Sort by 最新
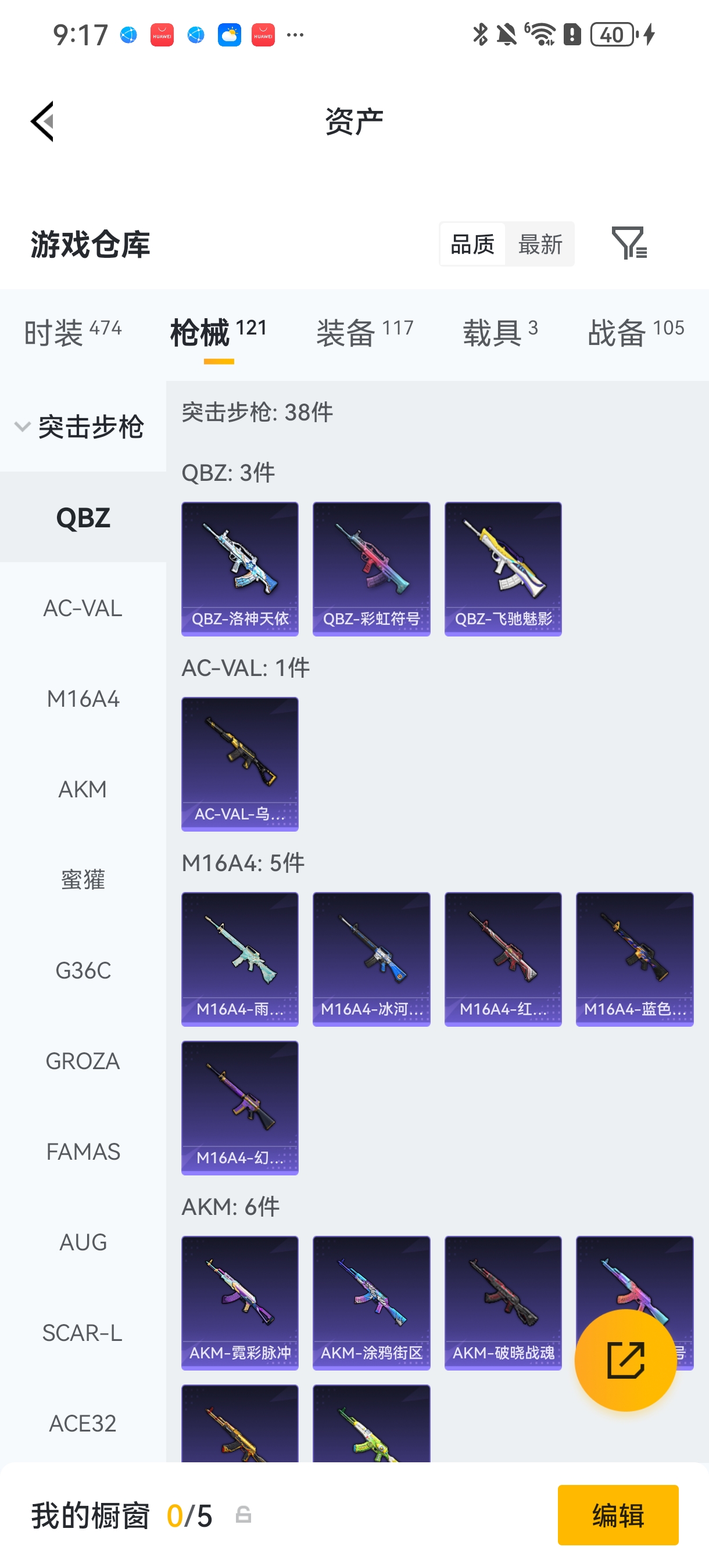 pos(540,244)
